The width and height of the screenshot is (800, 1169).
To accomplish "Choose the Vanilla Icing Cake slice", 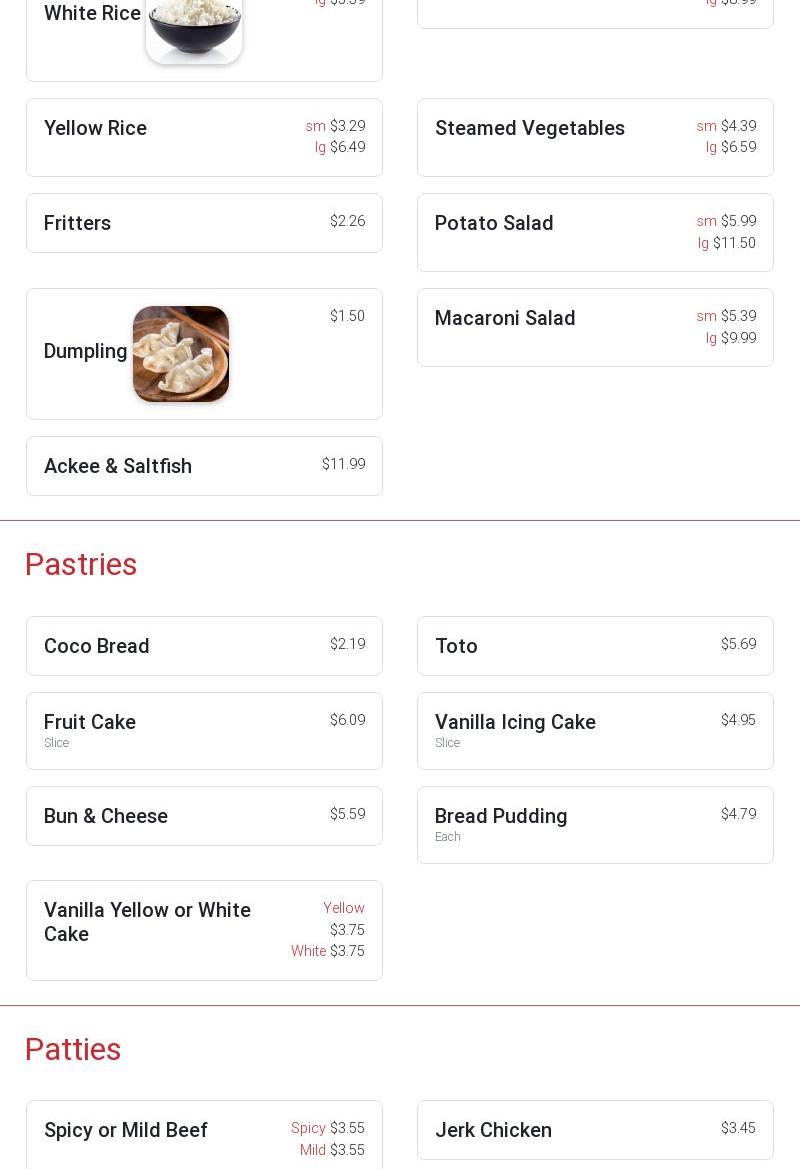I will pyautogui.click(x=595, y=731).
